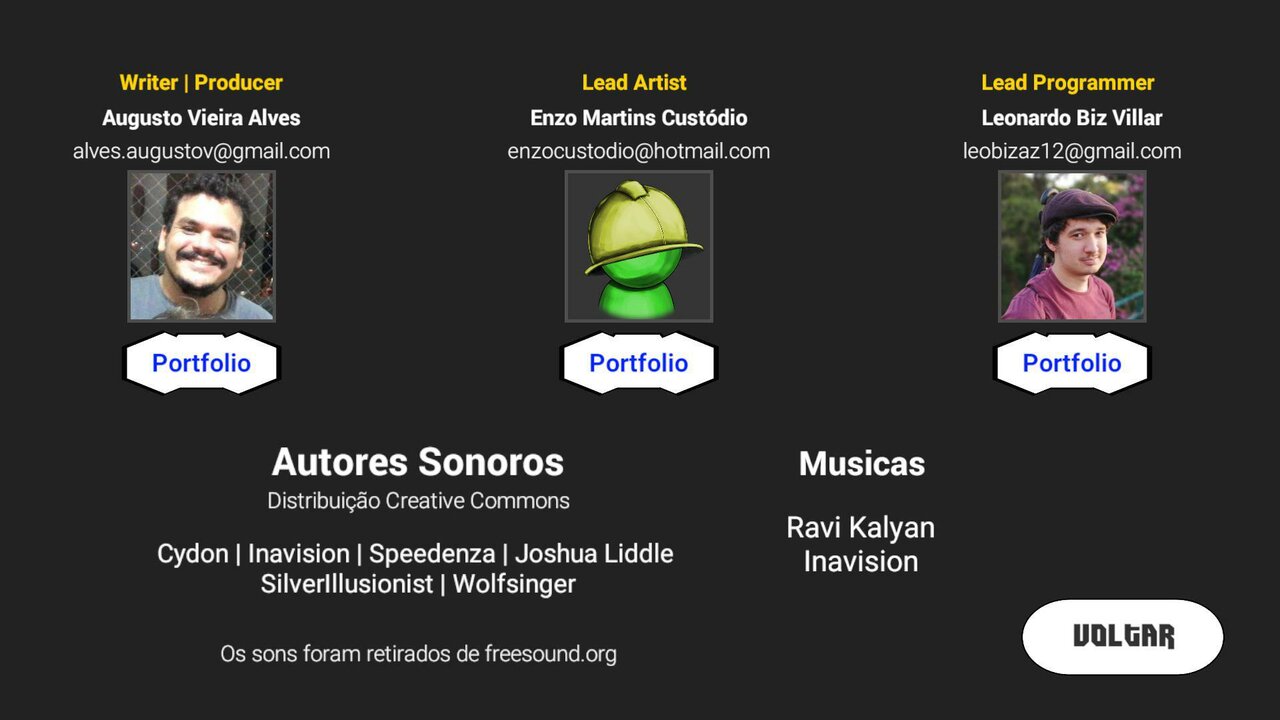Open Leonardo Biz Villar's Portfolio
This screenshot has height=720, width=1280.
[1071, 363]
